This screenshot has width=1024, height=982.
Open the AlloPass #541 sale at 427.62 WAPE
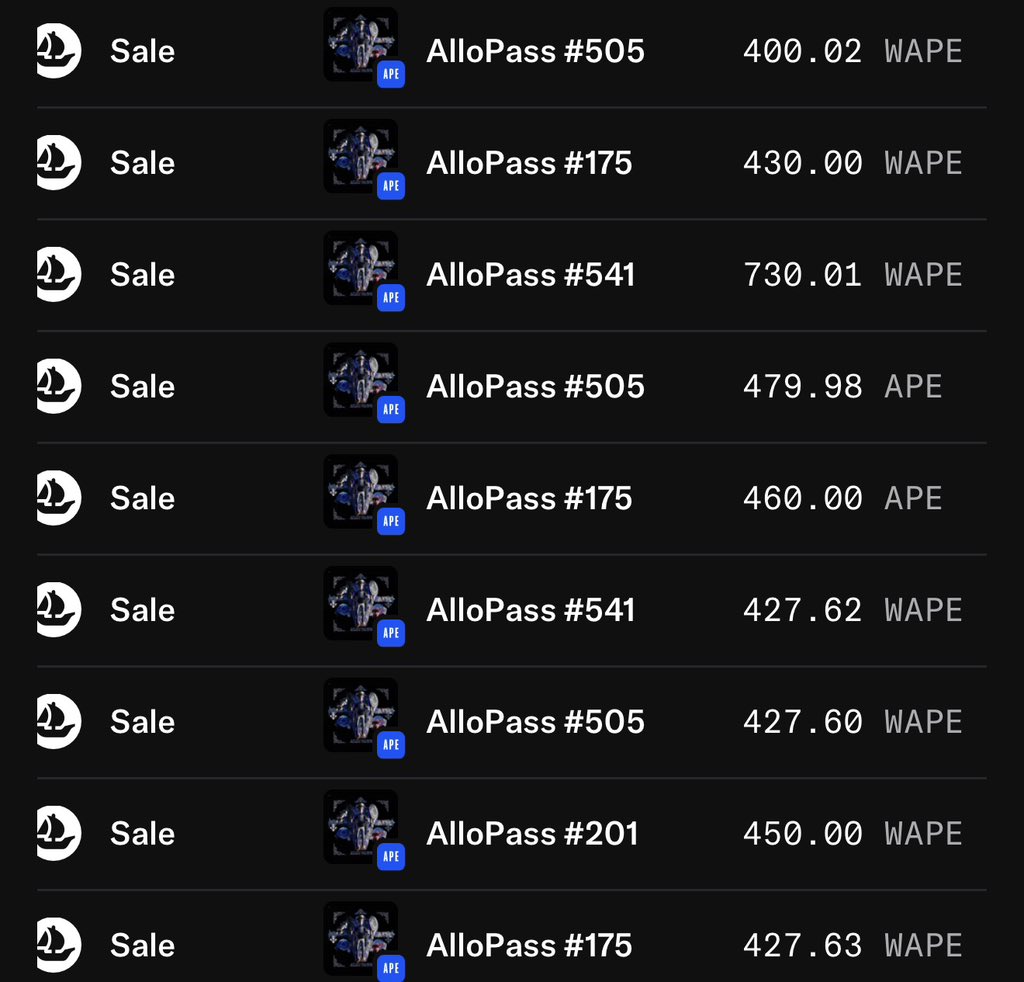(530, 610)
